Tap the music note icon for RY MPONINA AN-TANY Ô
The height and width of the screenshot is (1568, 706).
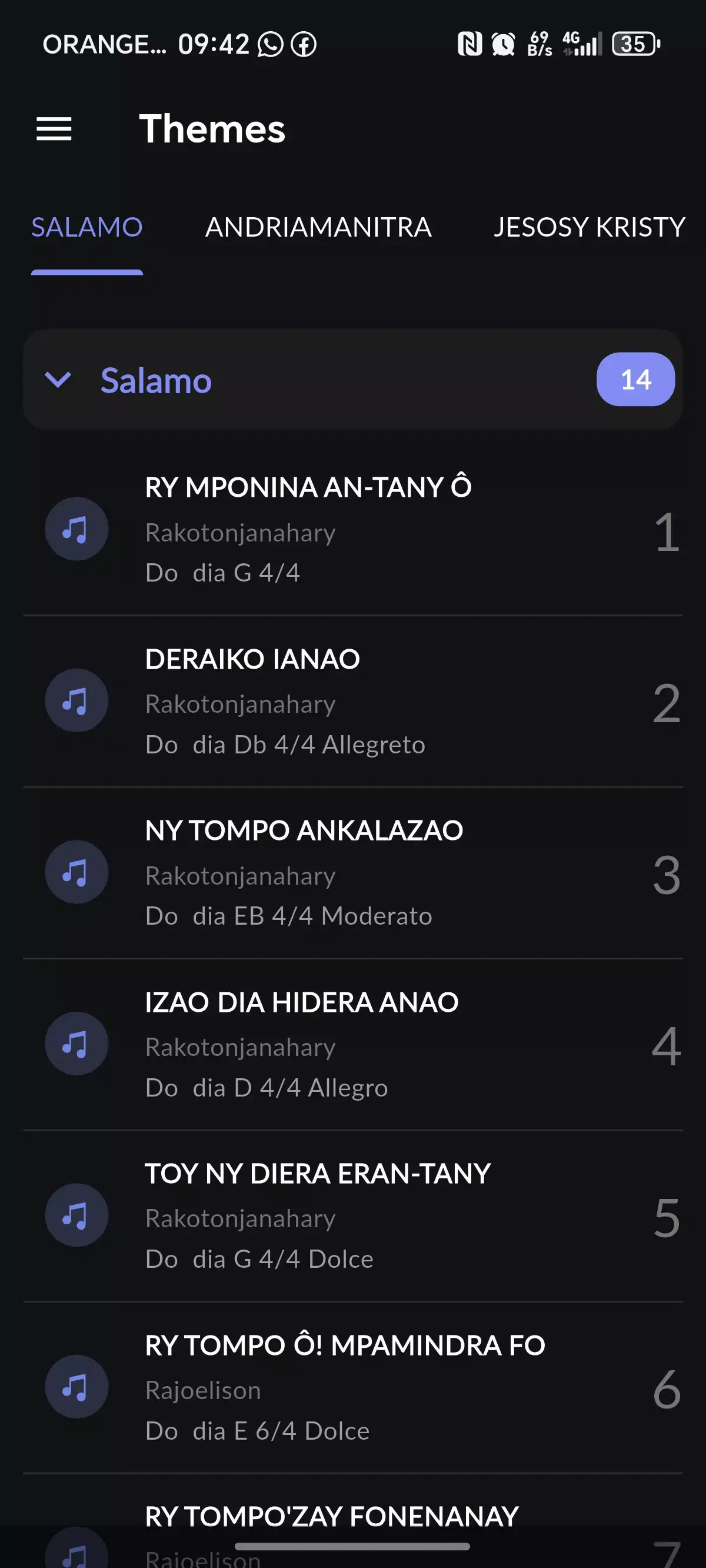coord(76,529)
